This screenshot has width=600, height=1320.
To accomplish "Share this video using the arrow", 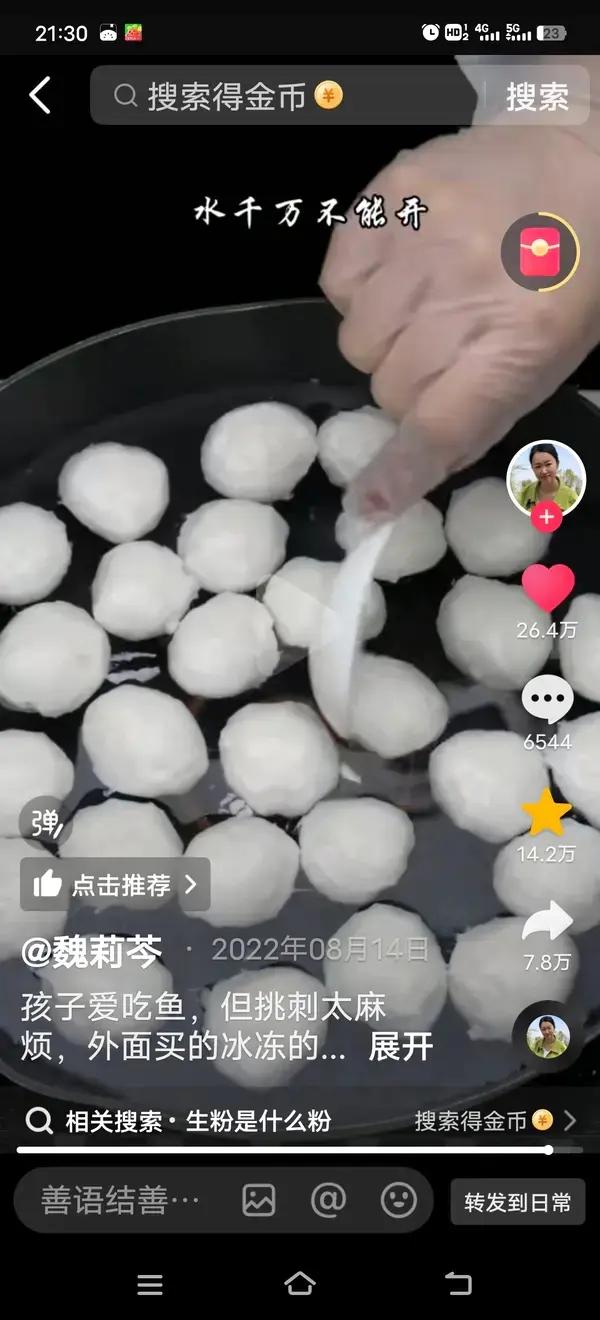I will point(547,922).
